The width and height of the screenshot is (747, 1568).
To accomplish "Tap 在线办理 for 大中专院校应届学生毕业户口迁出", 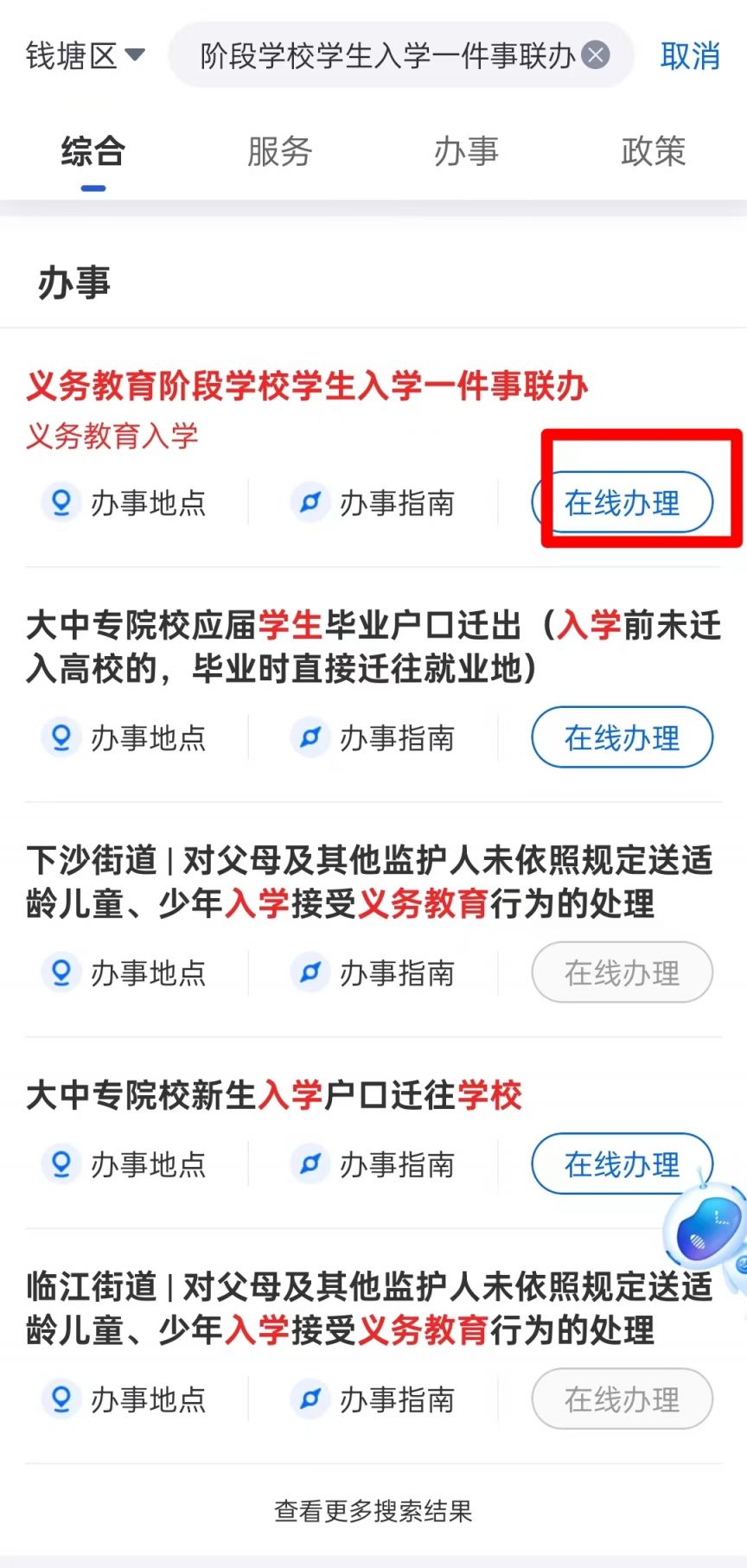I will tap(622, 737).
